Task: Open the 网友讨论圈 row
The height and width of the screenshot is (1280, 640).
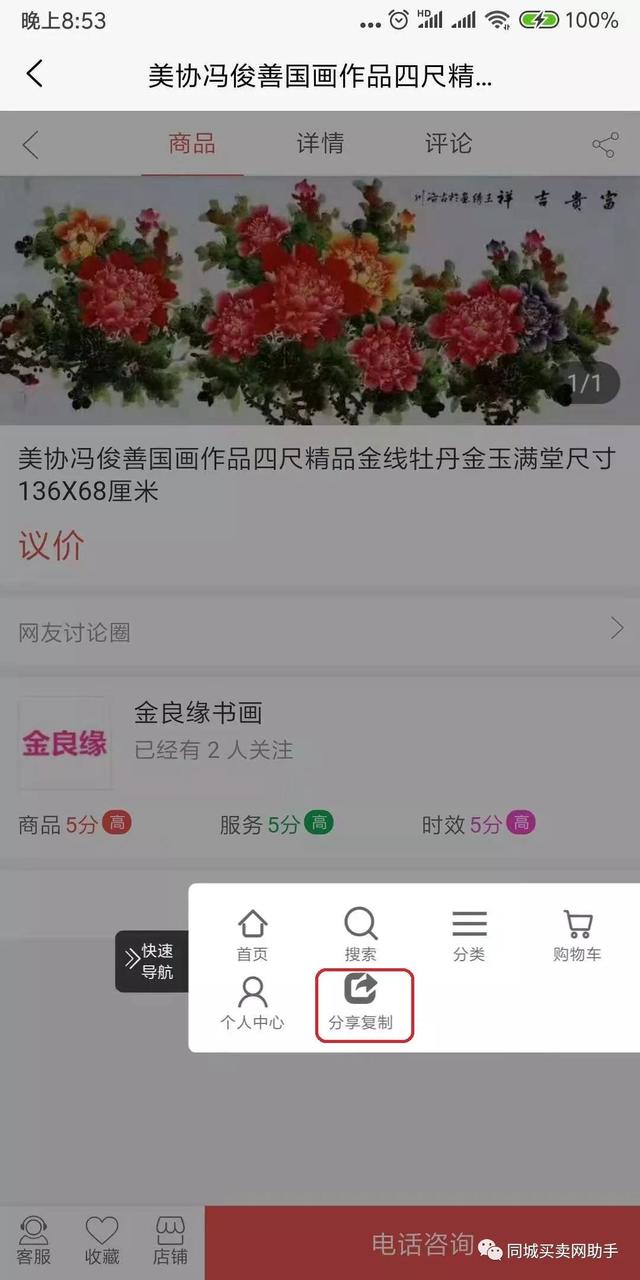Action: click(320, 631)
